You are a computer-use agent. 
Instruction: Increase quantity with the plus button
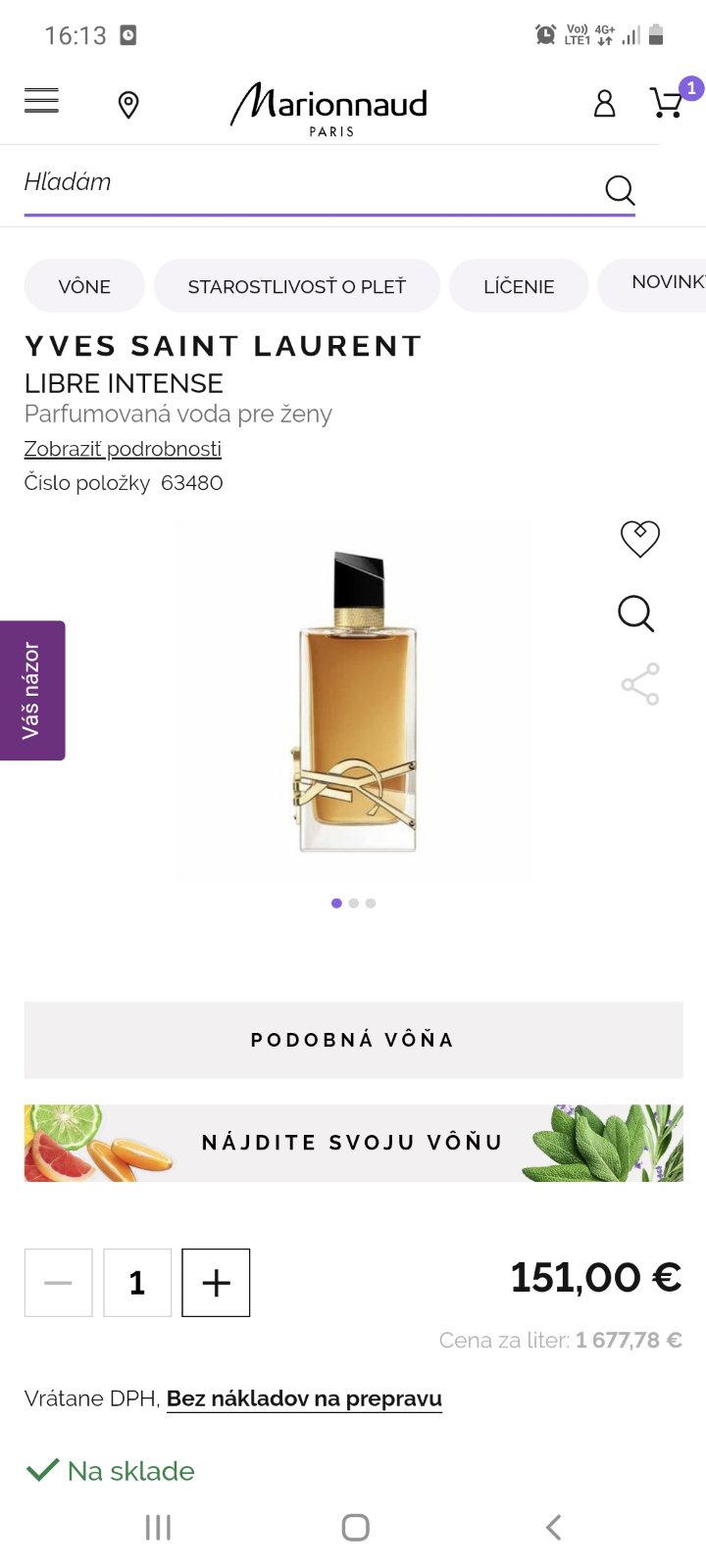coord(216,1282)
